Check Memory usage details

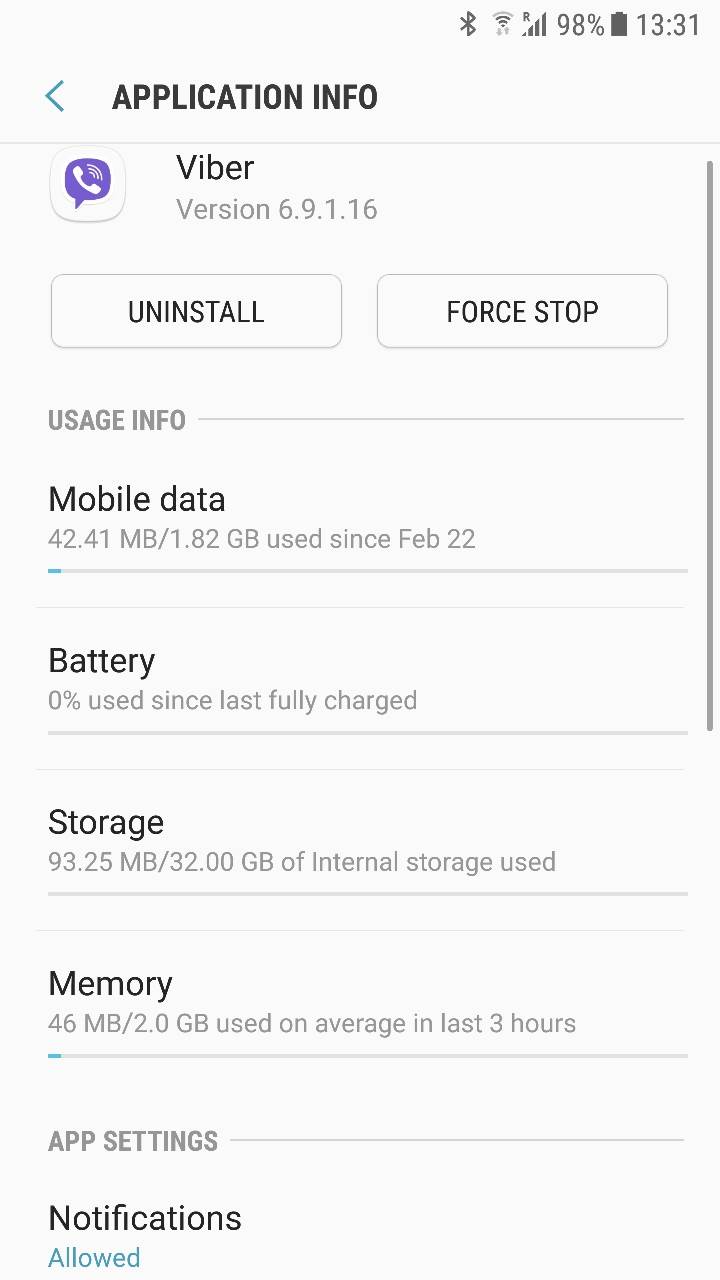[x=360, y=1003]
